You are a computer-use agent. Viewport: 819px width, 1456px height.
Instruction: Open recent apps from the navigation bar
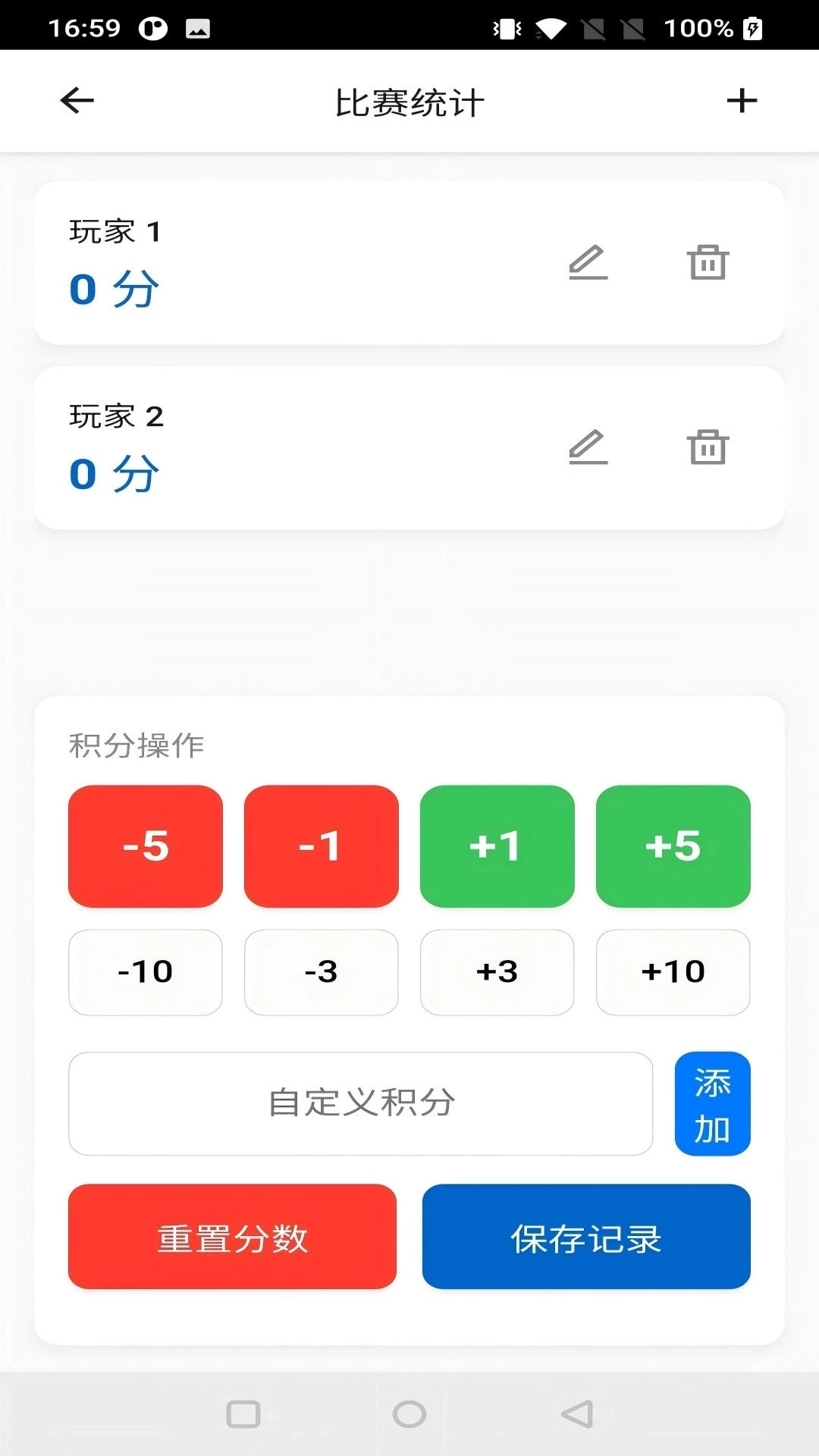(243, 1413)
